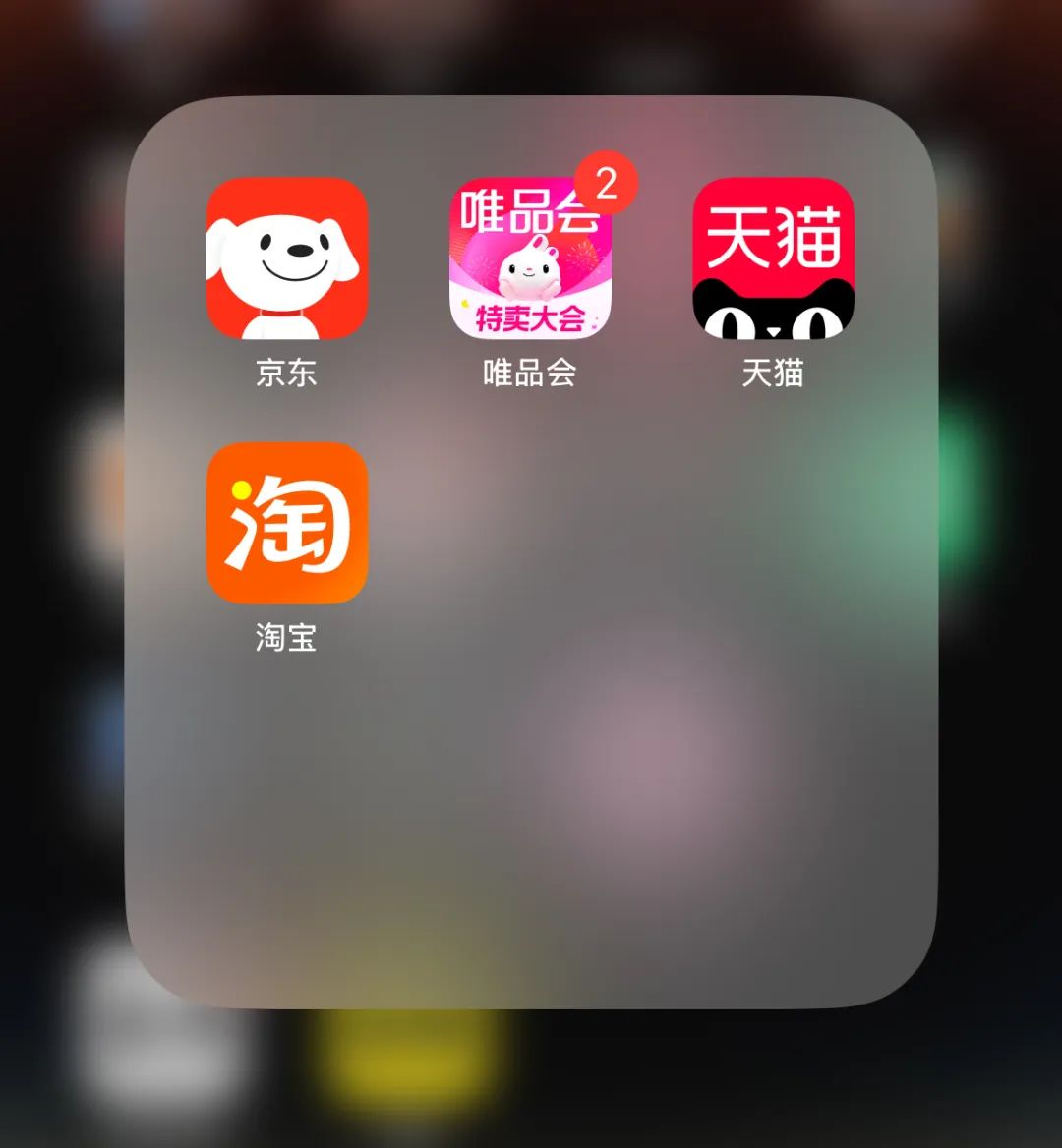Viewport: 1062px width, 1148px height.
Task: Launch the 唯品会 shopping app
Action: coord(530,258)
